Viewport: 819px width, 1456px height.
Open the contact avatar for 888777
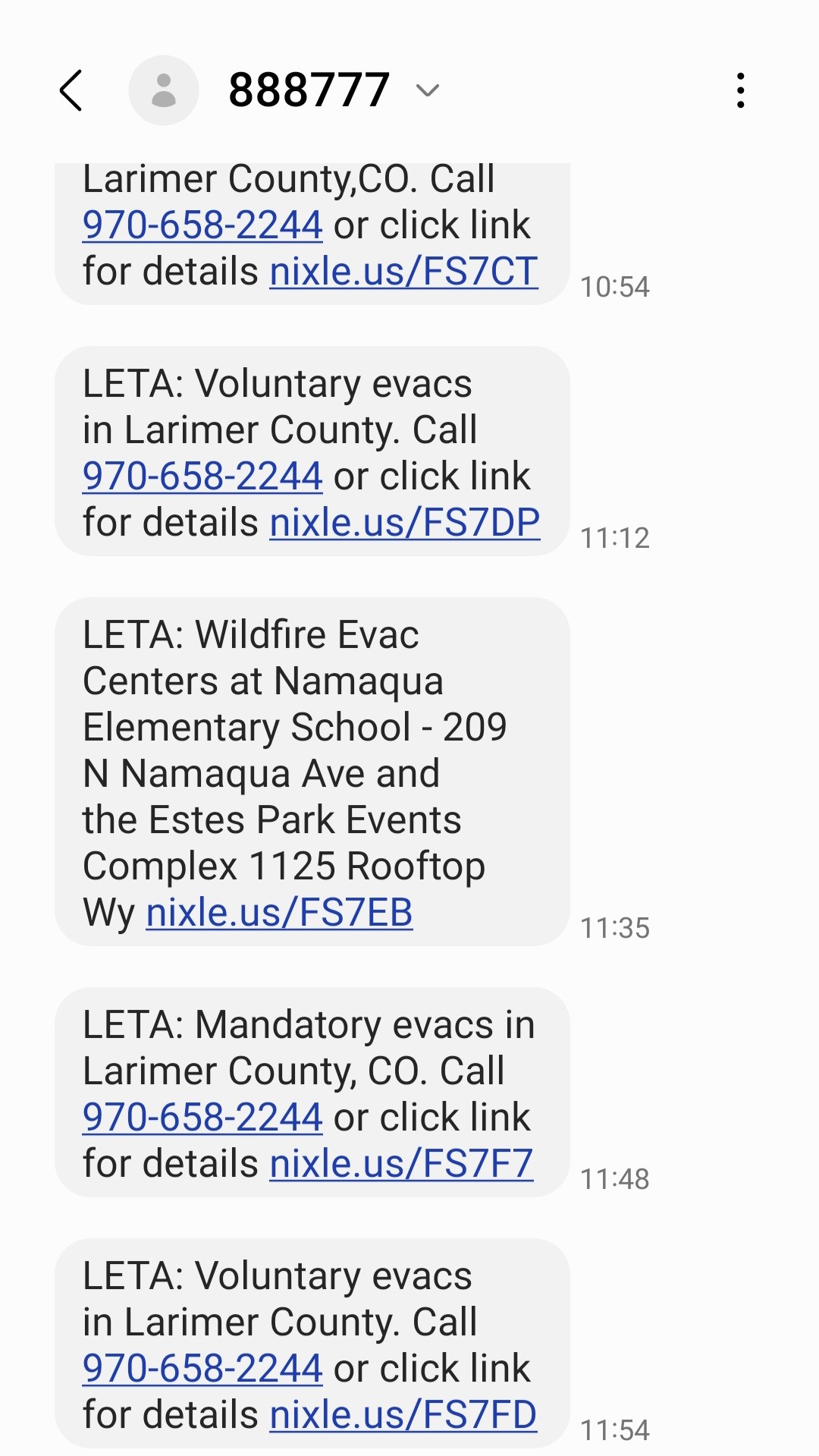pos(164,90)
